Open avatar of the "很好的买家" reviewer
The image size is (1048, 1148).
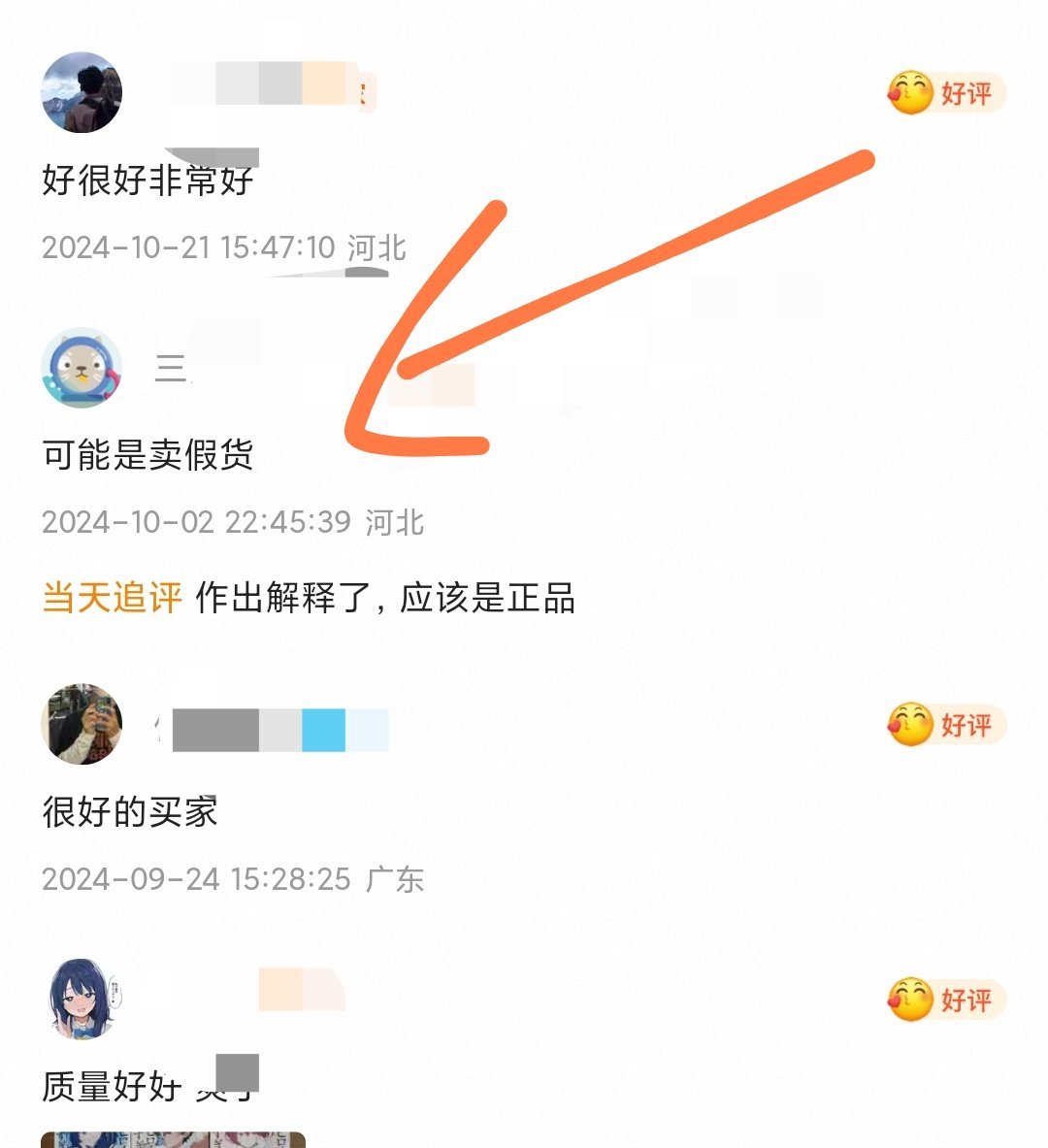click(82, 724)
